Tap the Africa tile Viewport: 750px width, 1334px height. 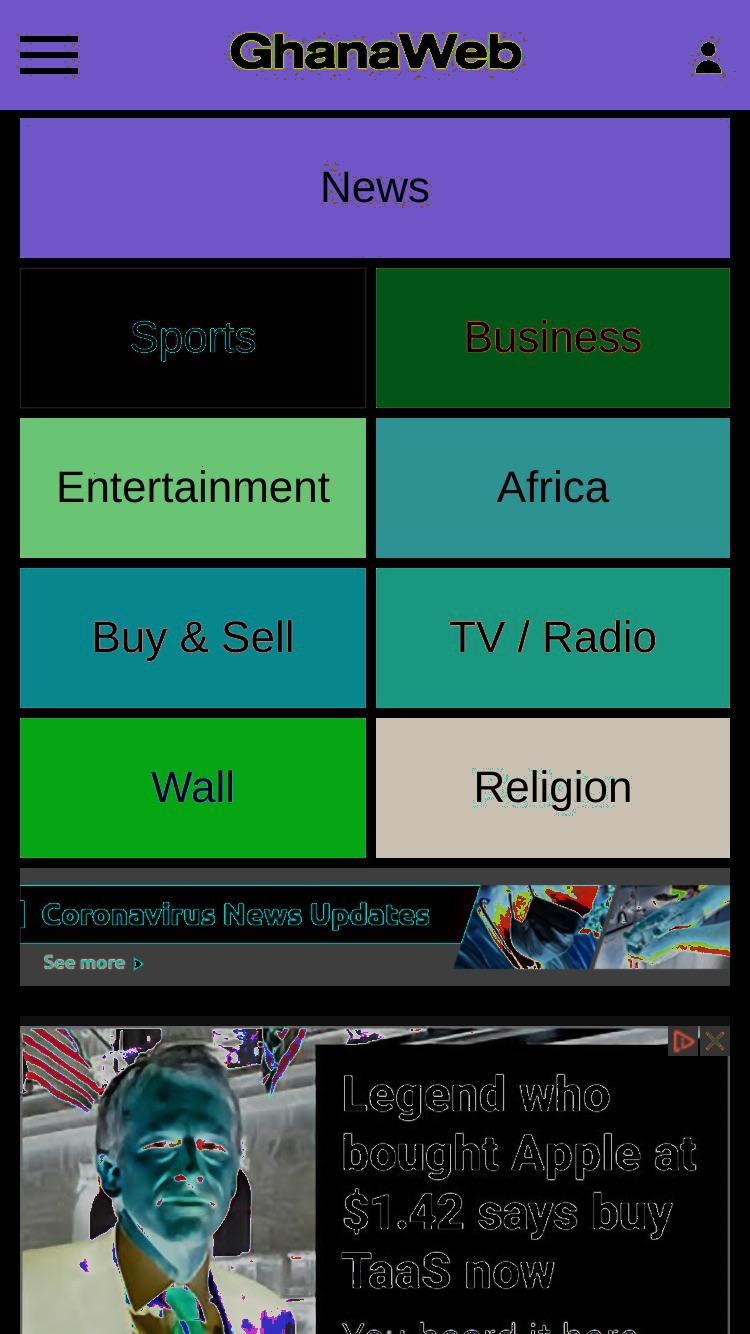click(x=553, y=488)
